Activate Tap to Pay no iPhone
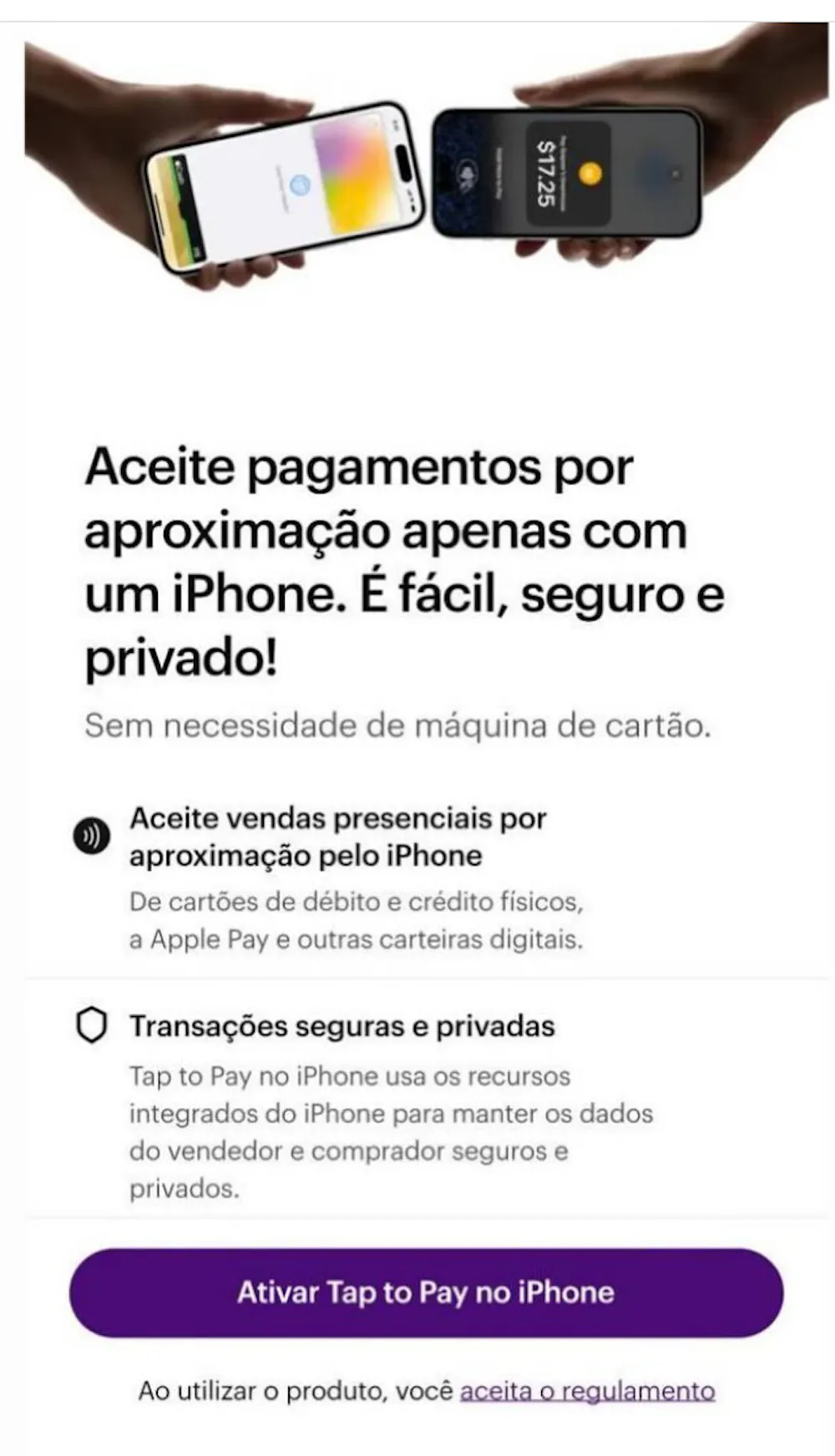835x1456 pixels. coord(426,1292)
